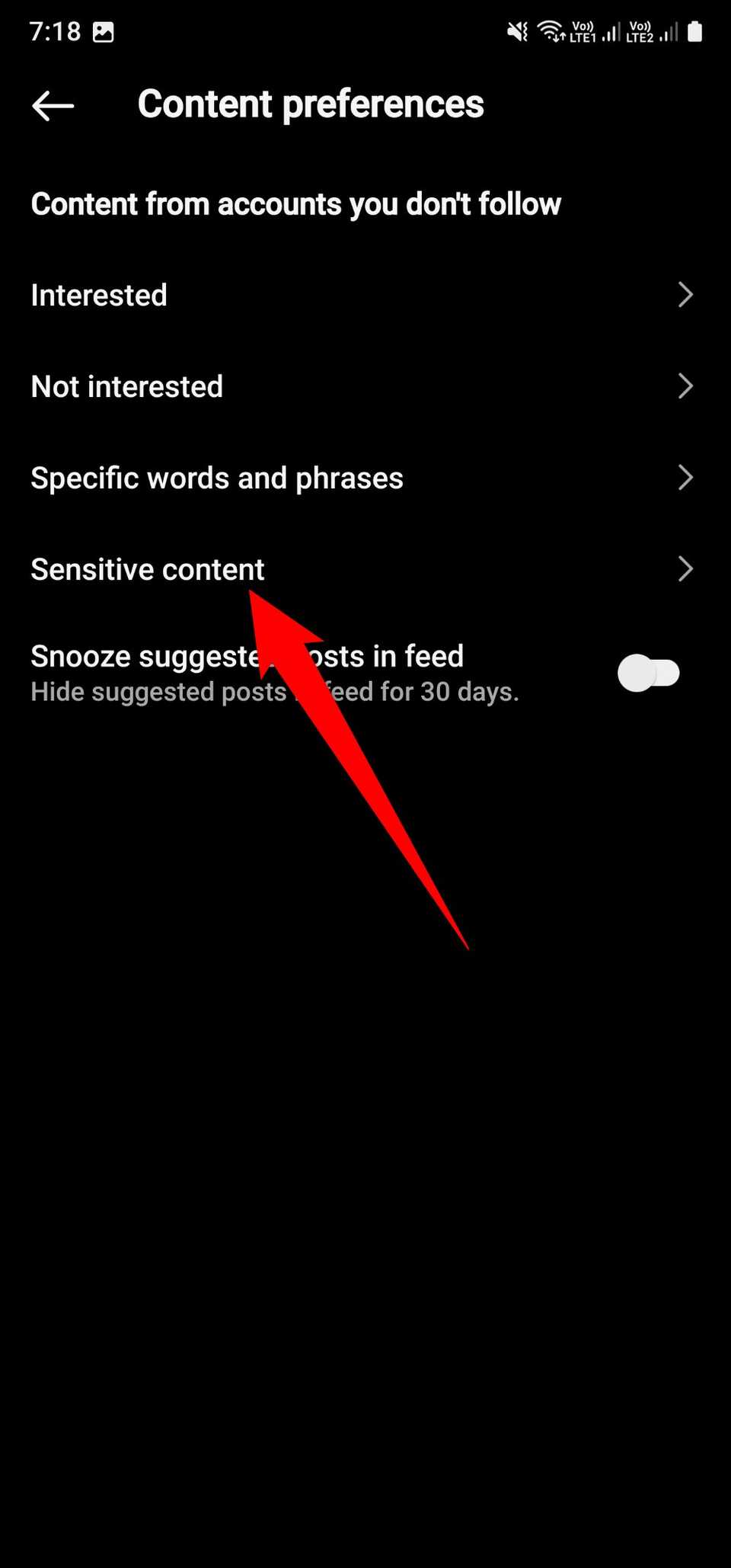Open the Not interested chevron

pyautogui.click(x=685, y=386)
